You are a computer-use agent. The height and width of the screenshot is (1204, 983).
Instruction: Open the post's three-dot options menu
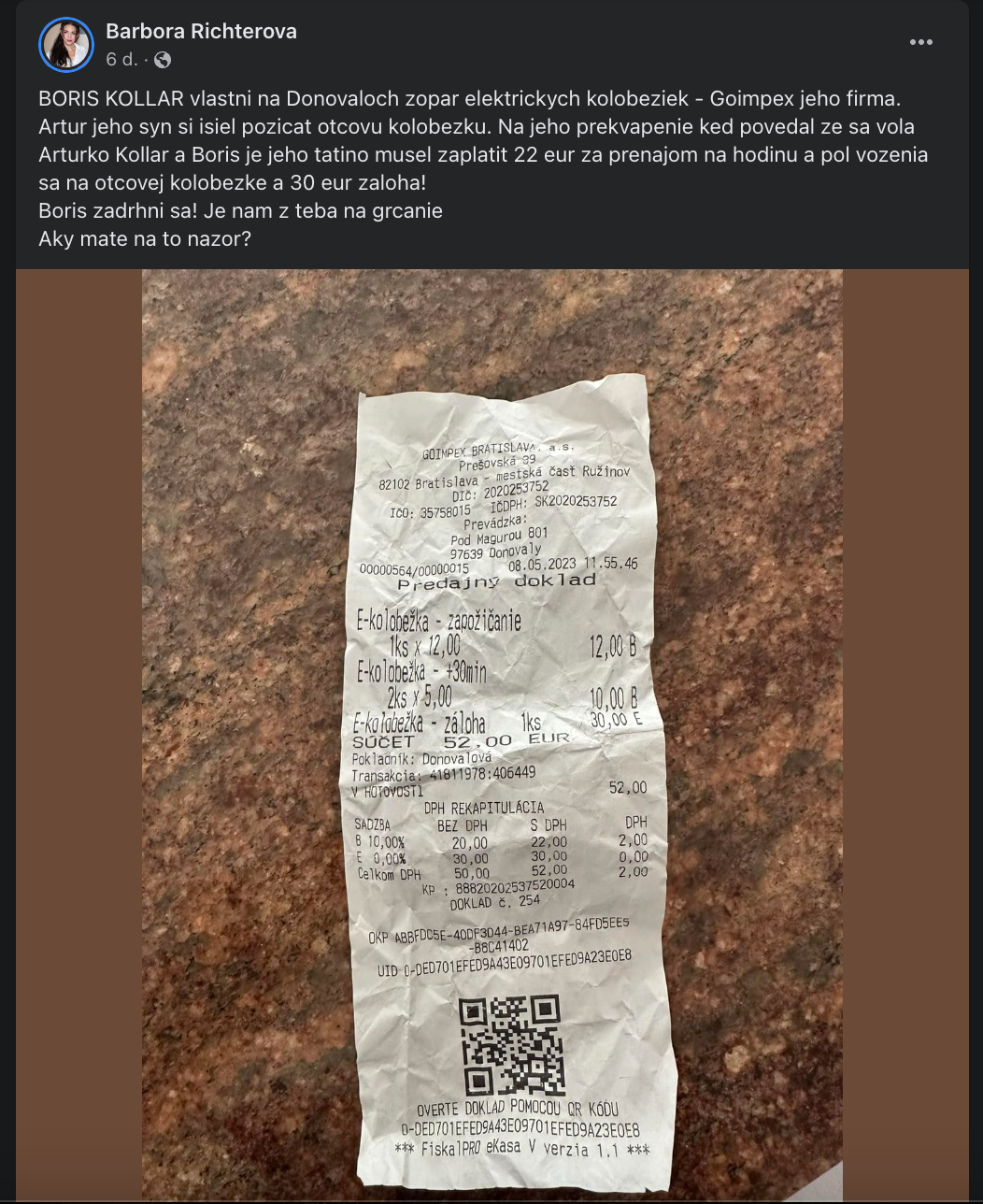click(x=920, y=42)
